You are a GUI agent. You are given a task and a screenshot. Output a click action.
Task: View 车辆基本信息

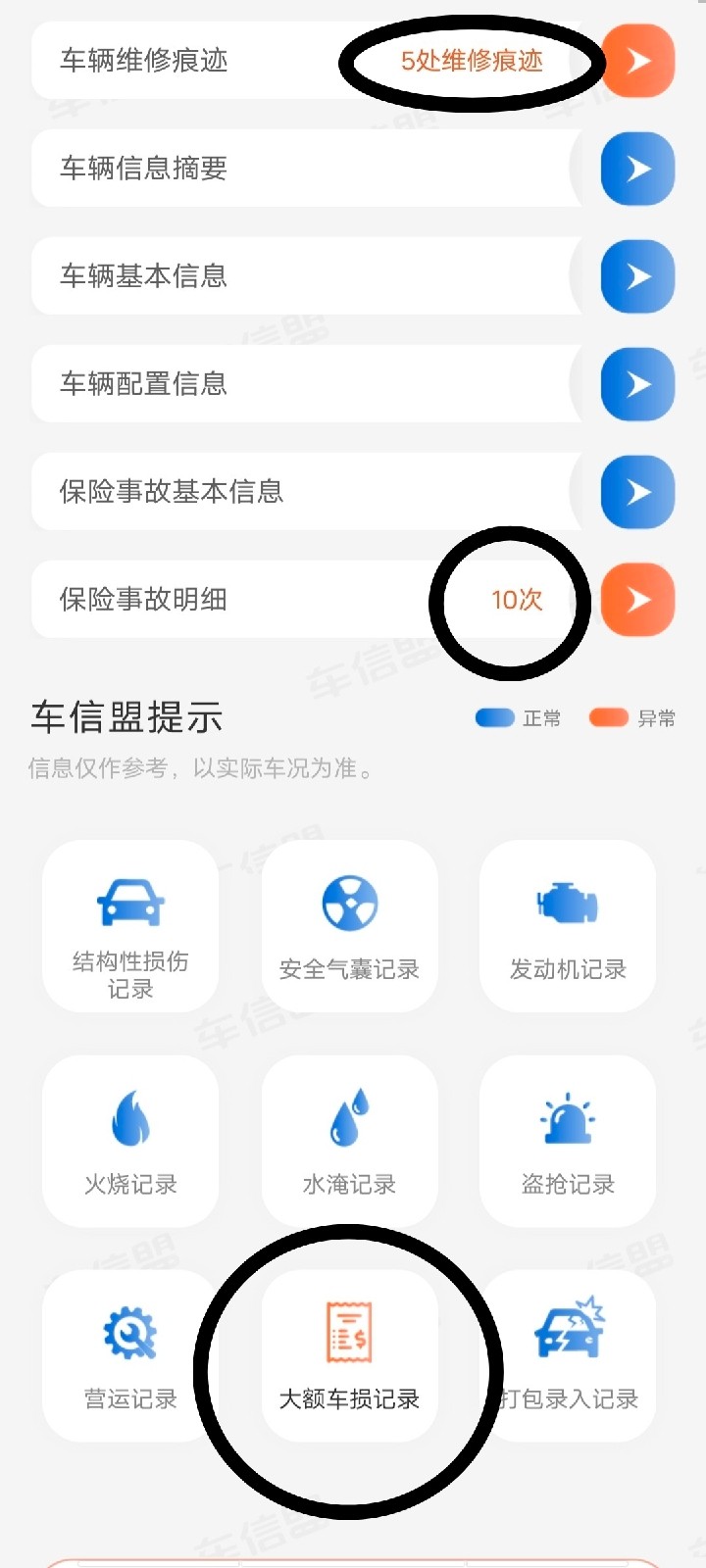[353, 276]
